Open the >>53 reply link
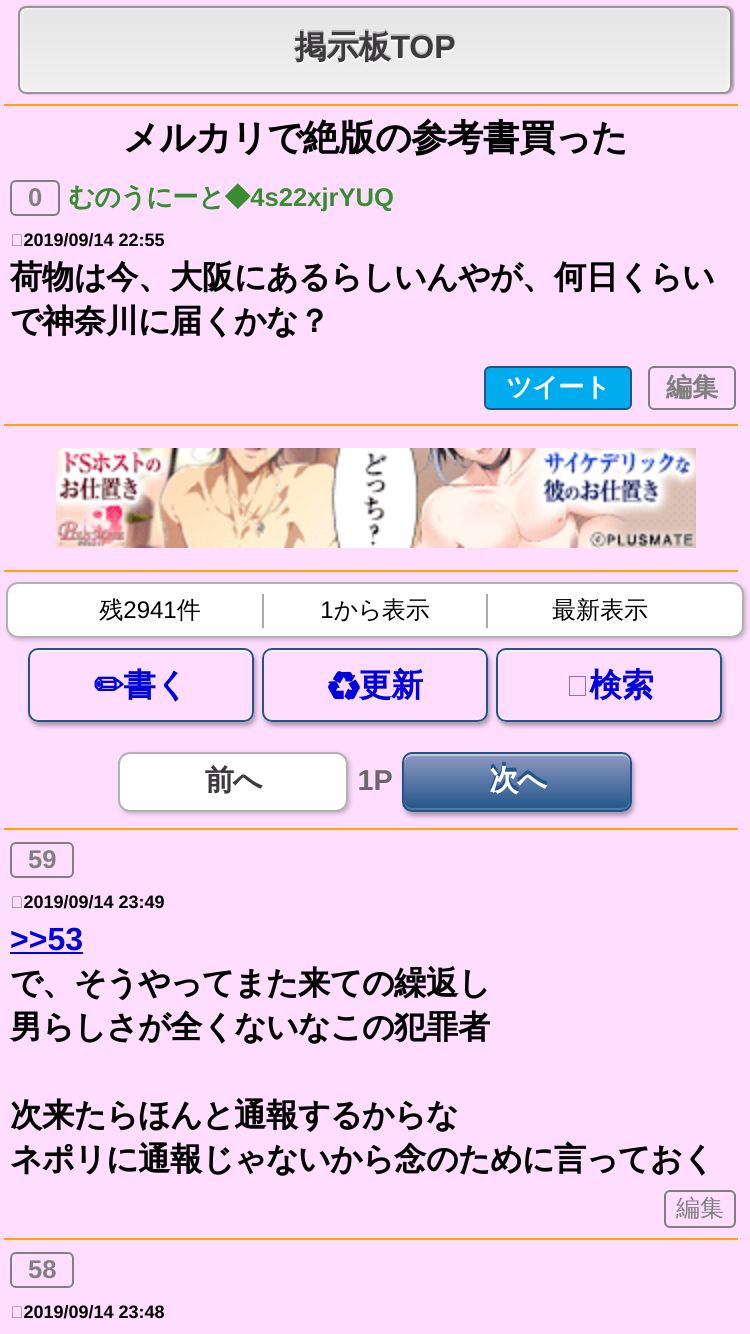This screenshot has height=1334, width=750. click(x=47, y=939)
